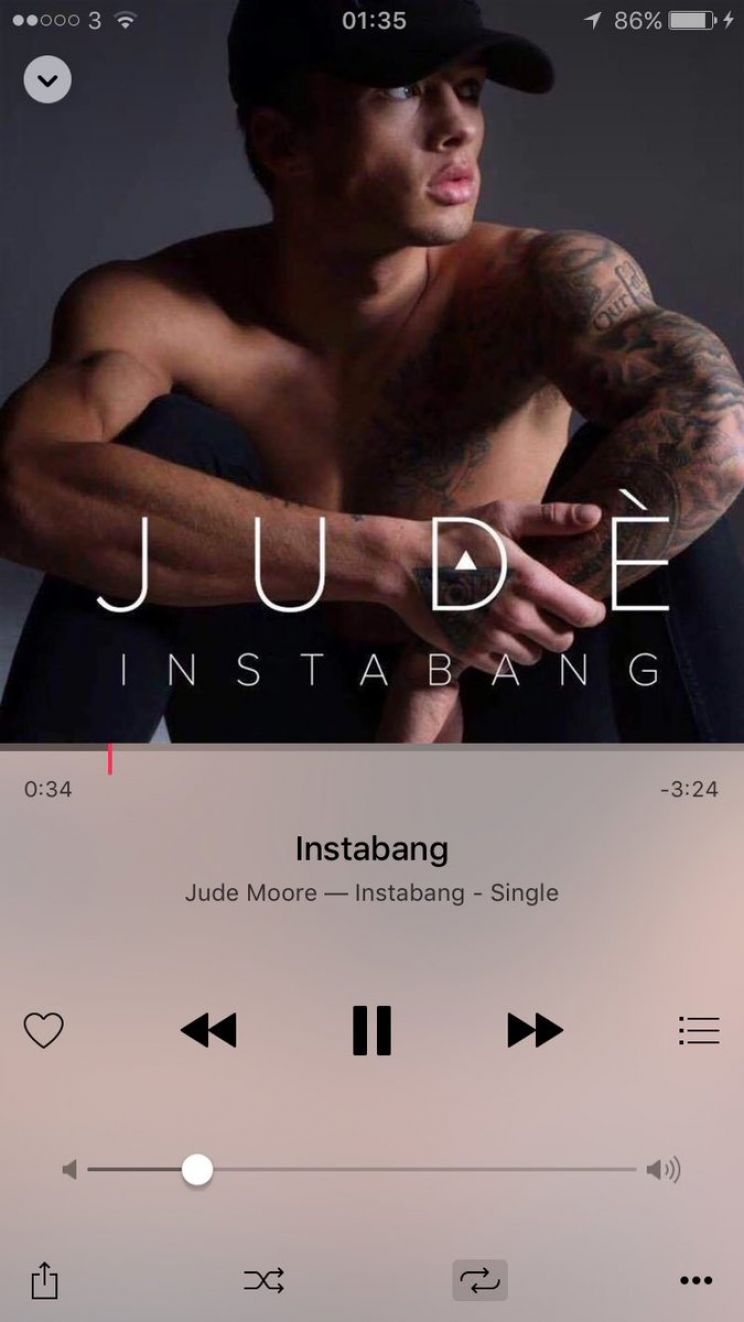This screenshot has height=1322, width=744.
Task: Toggle the repeat button
Action: click(x=480, y=1280)
